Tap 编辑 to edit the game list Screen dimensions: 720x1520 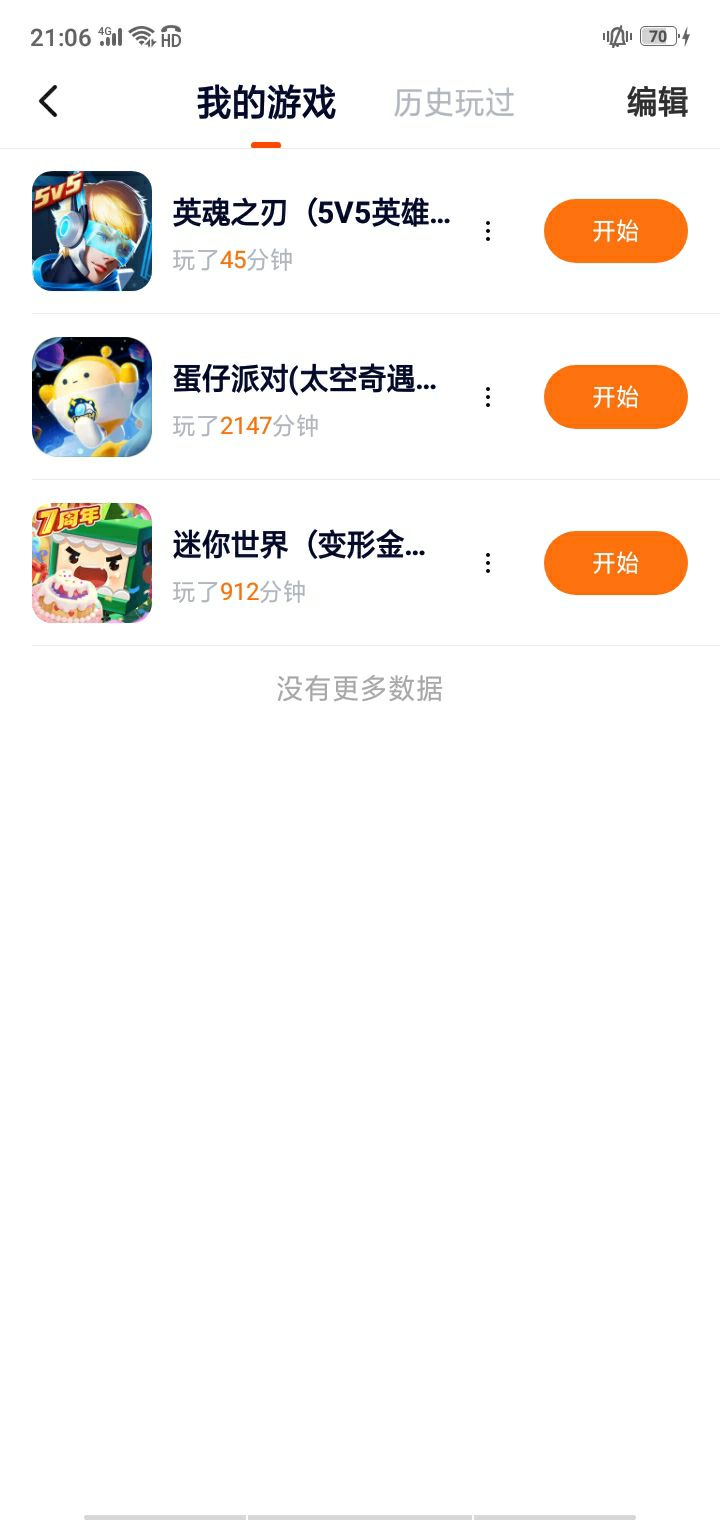(x=657, y=103)
